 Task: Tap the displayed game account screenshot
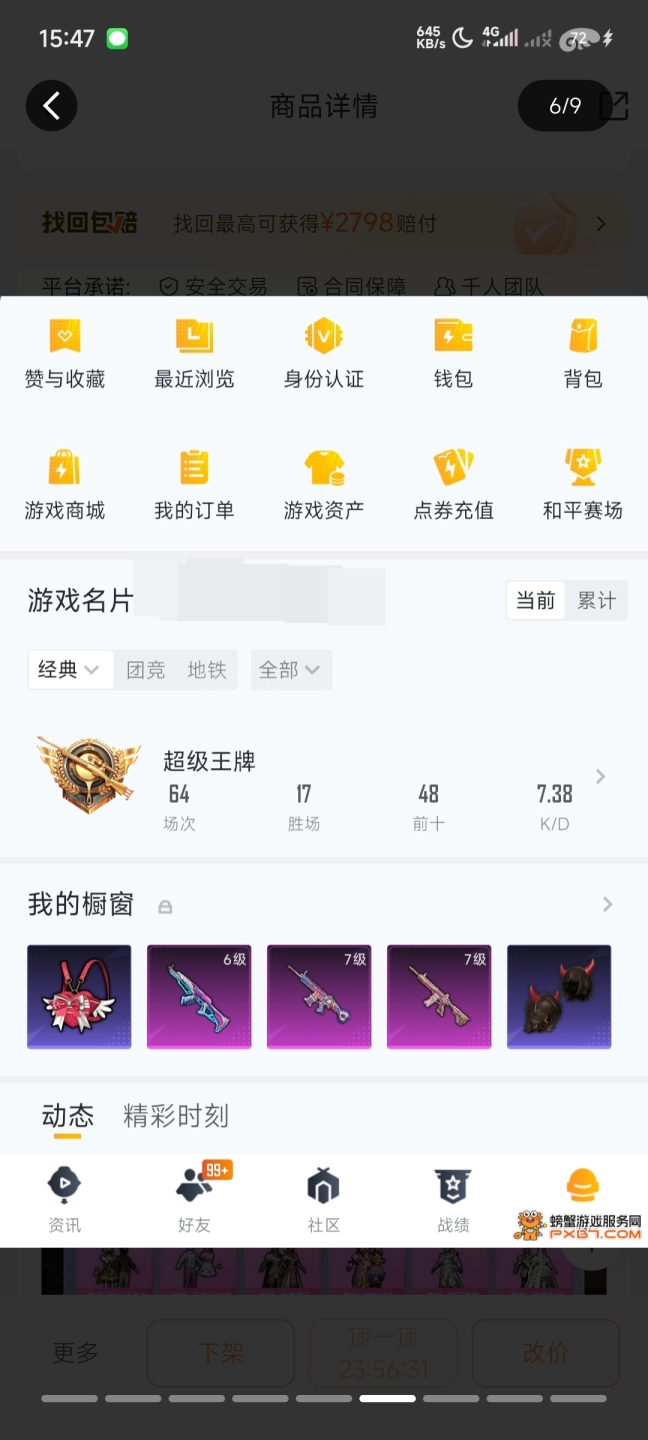click(x=324, y=770)
